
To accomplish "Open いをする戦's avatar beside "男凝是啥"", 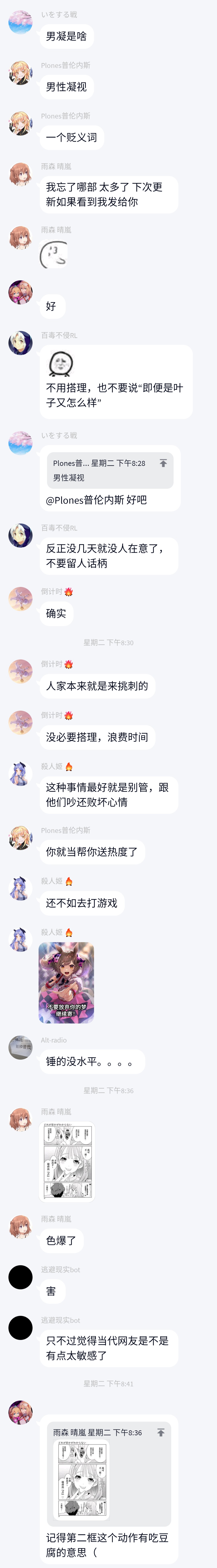I will [x=20, y=22].
